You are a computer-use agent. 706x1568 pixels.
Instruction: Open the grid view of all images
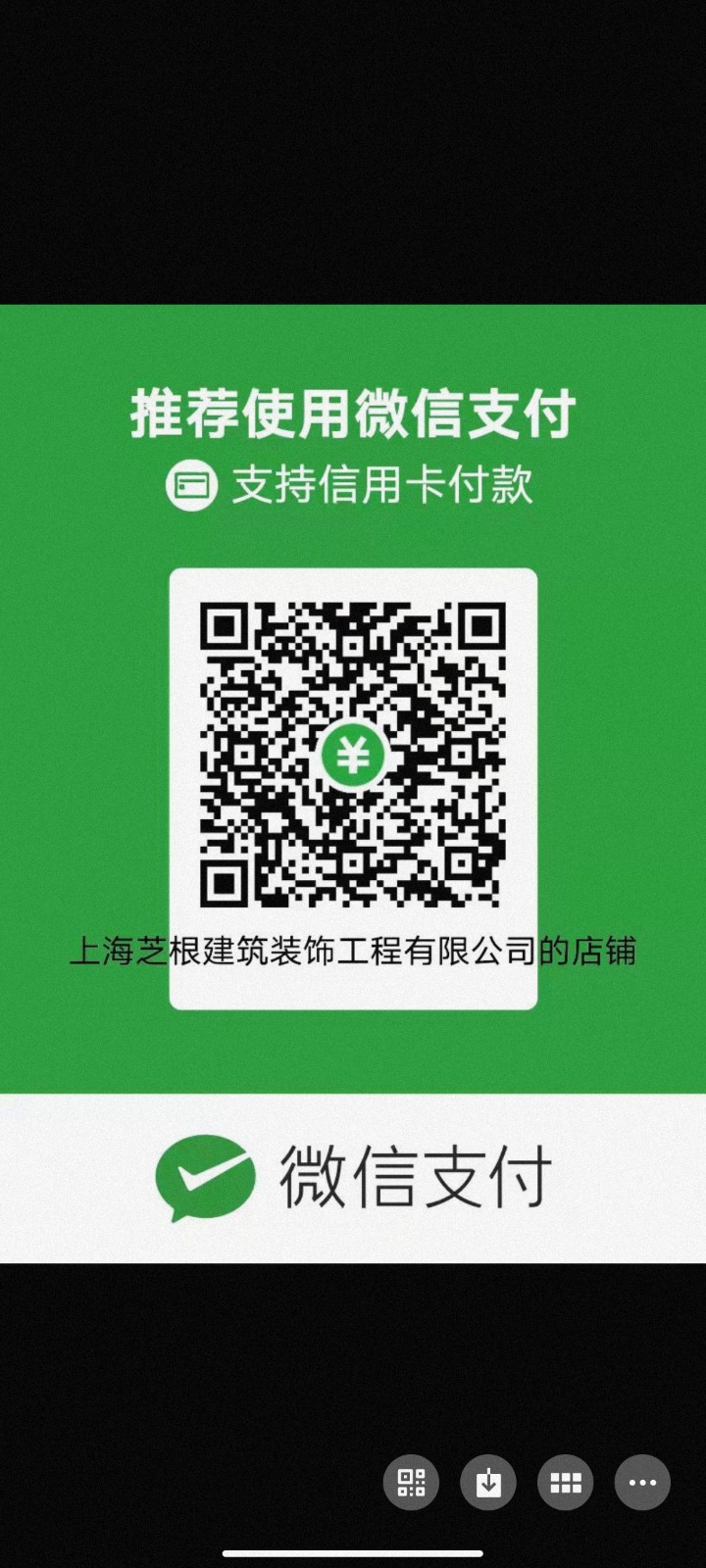pyautogui.click(x=566, y=1482)
